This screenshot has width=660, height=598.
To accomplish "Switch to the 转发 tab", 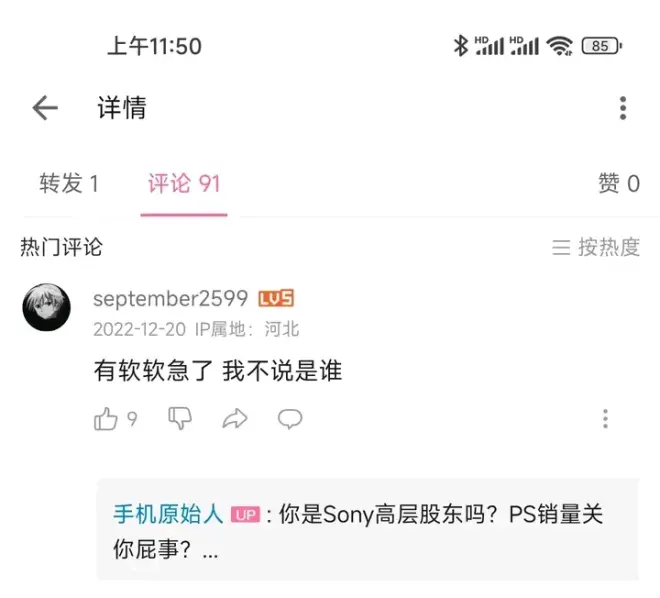I will [69, 184].
